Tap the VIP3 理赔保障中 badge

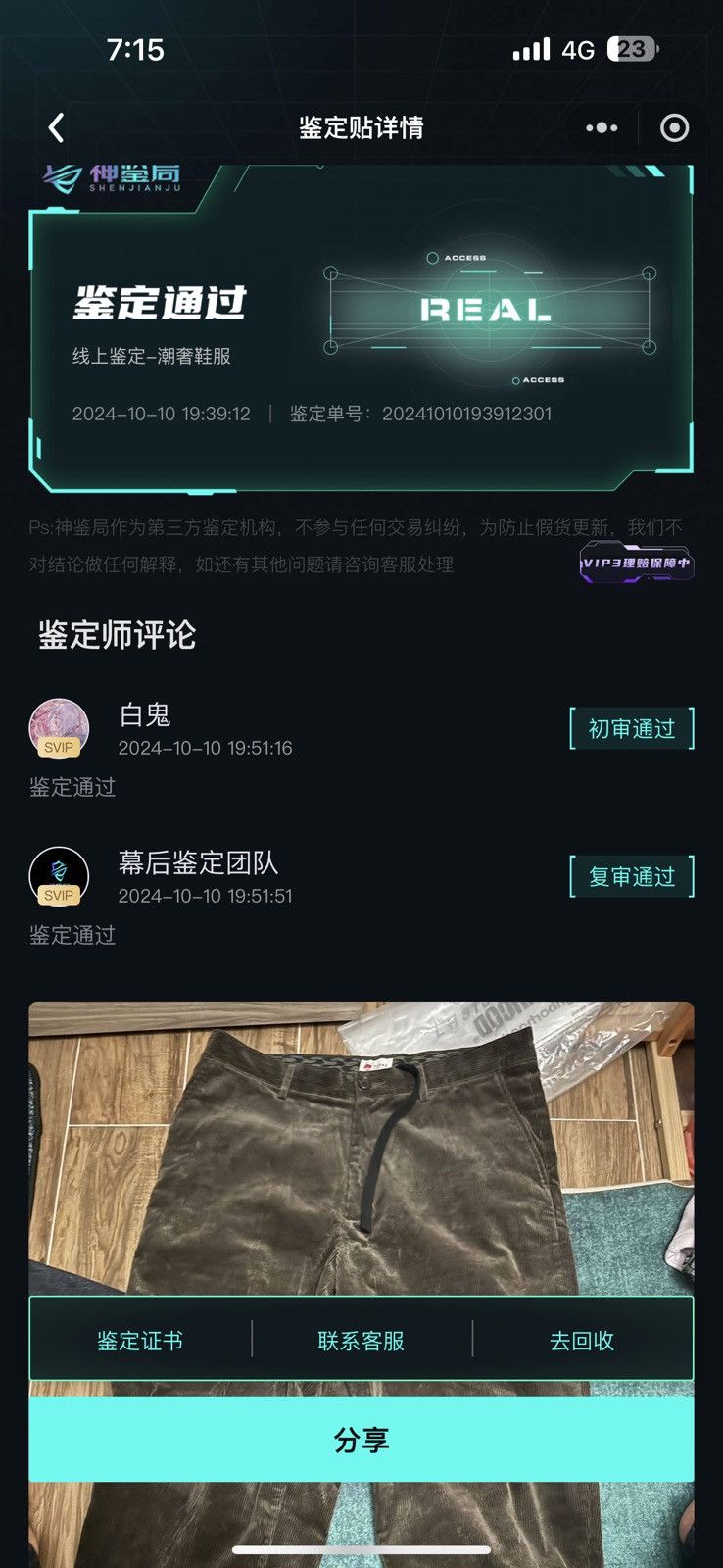tap(637, 563)
